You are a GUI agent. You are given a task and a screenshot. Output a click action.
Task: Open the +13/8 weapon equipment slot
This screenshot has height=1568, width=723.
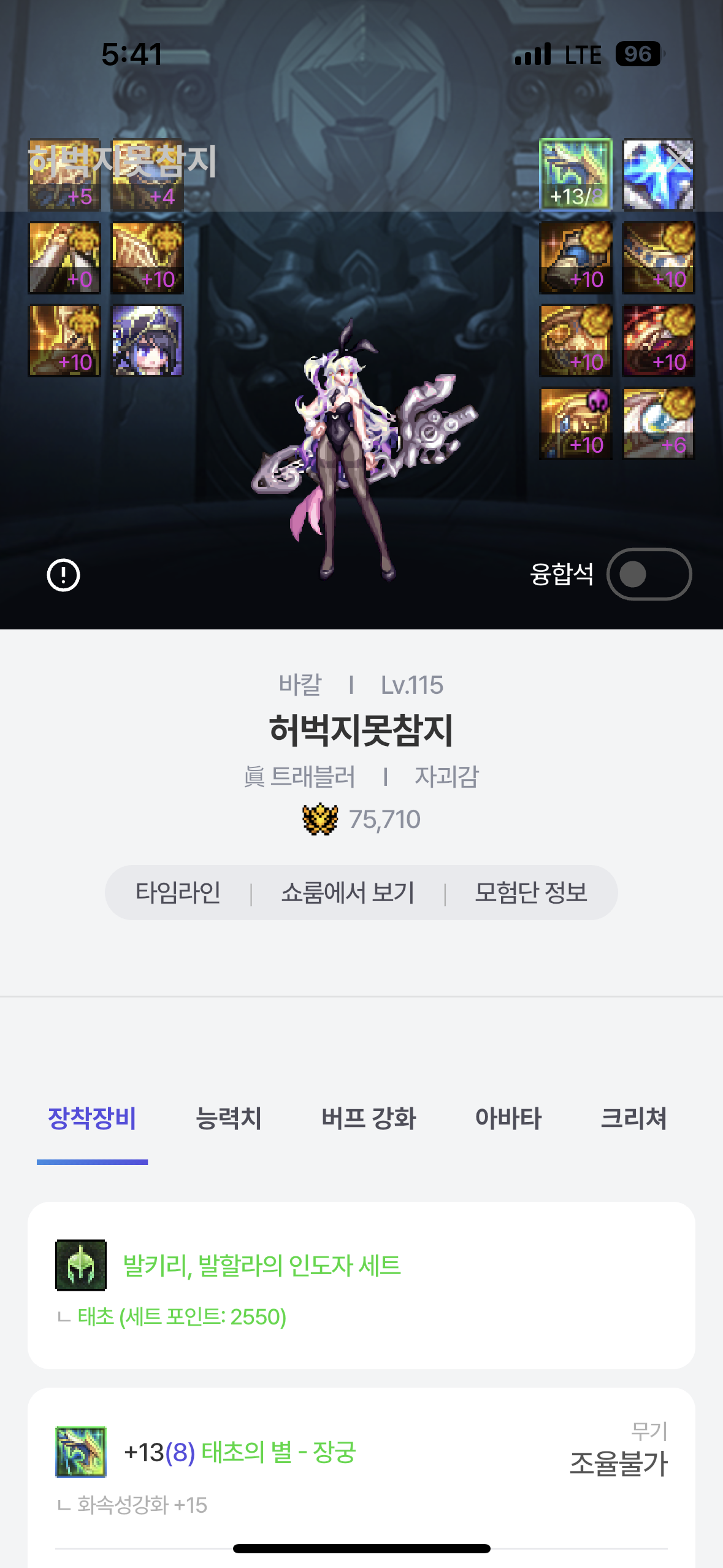(x=575, y=175)
